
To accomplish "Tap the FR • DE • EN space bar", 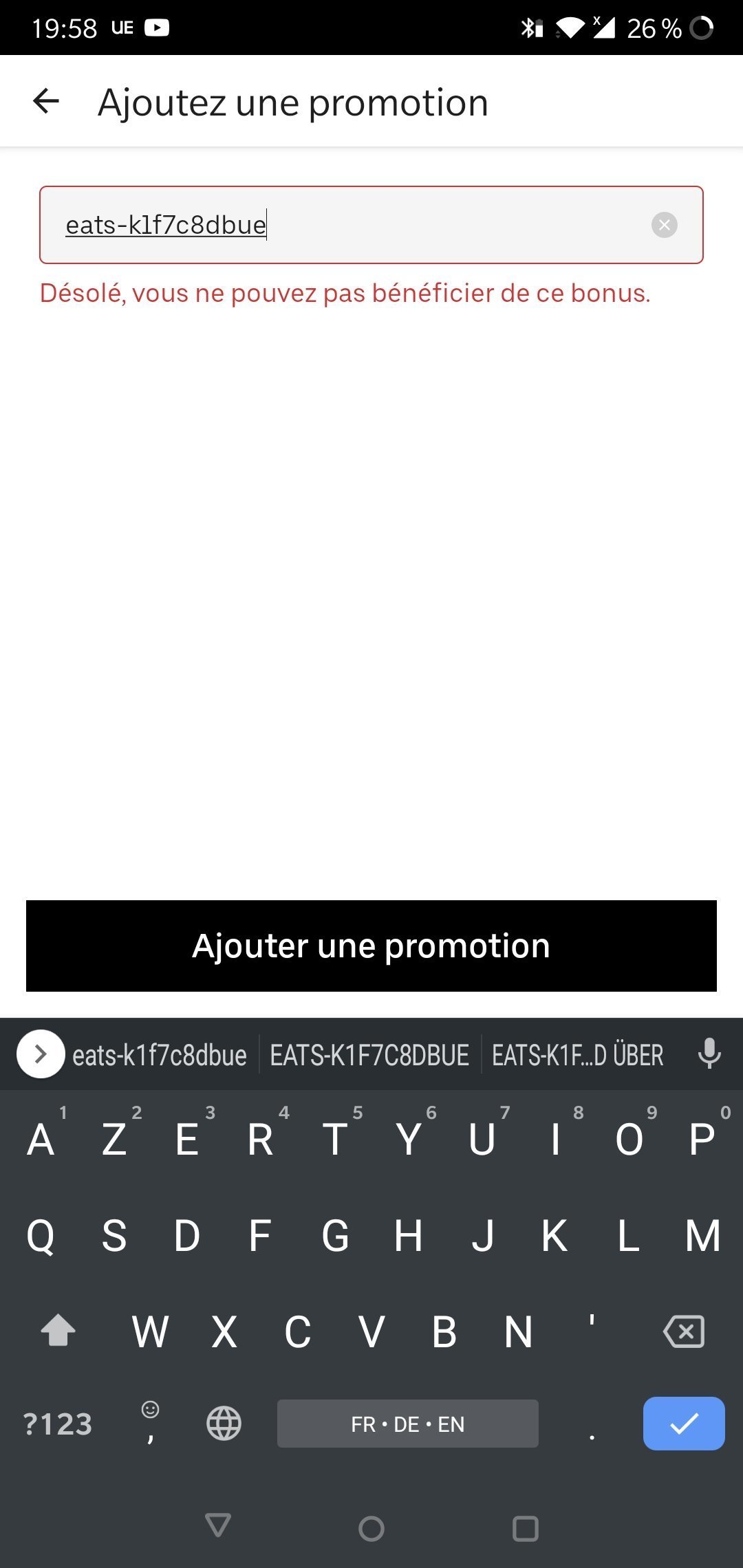I will [407, 1424].
